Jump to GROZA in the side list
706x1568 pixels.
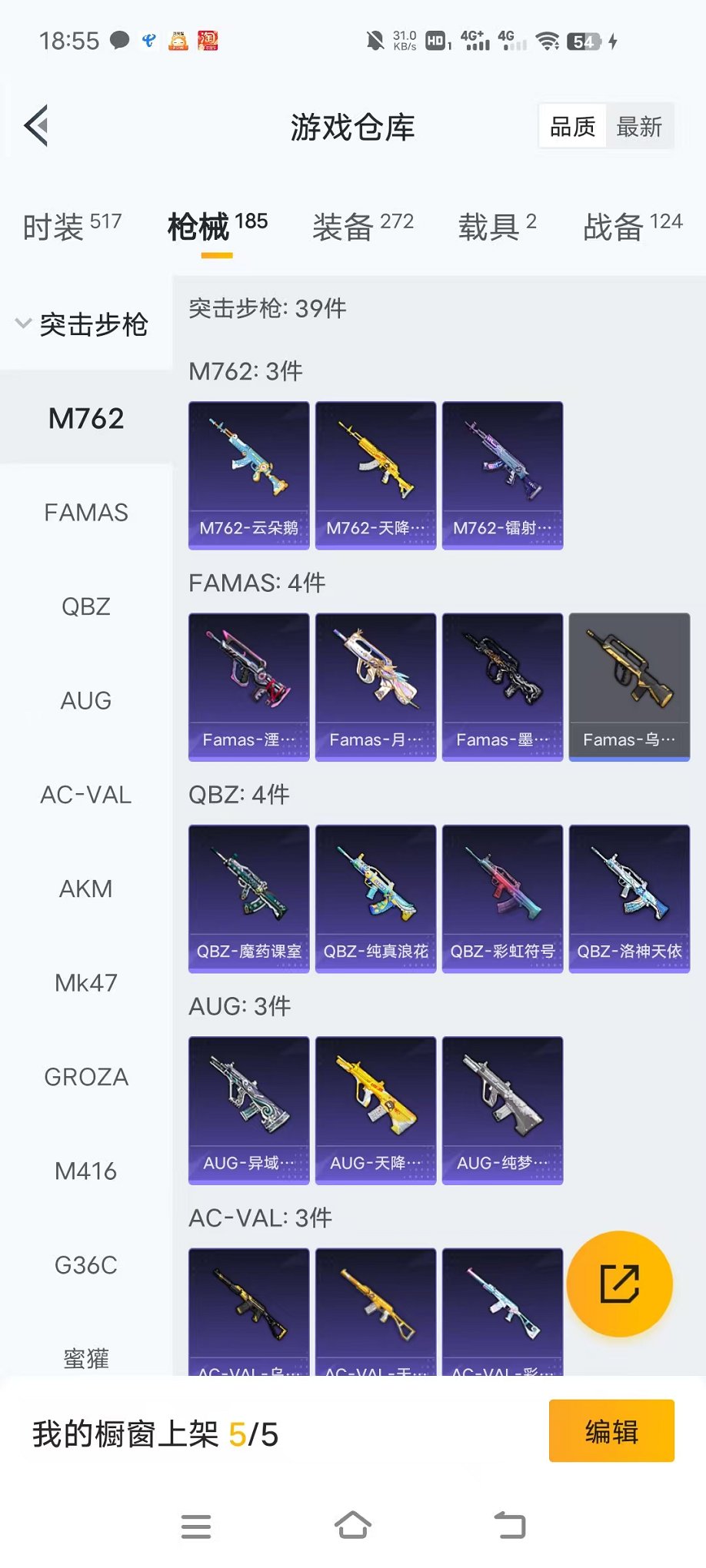pyautogui.click(x=86, y=1078)
